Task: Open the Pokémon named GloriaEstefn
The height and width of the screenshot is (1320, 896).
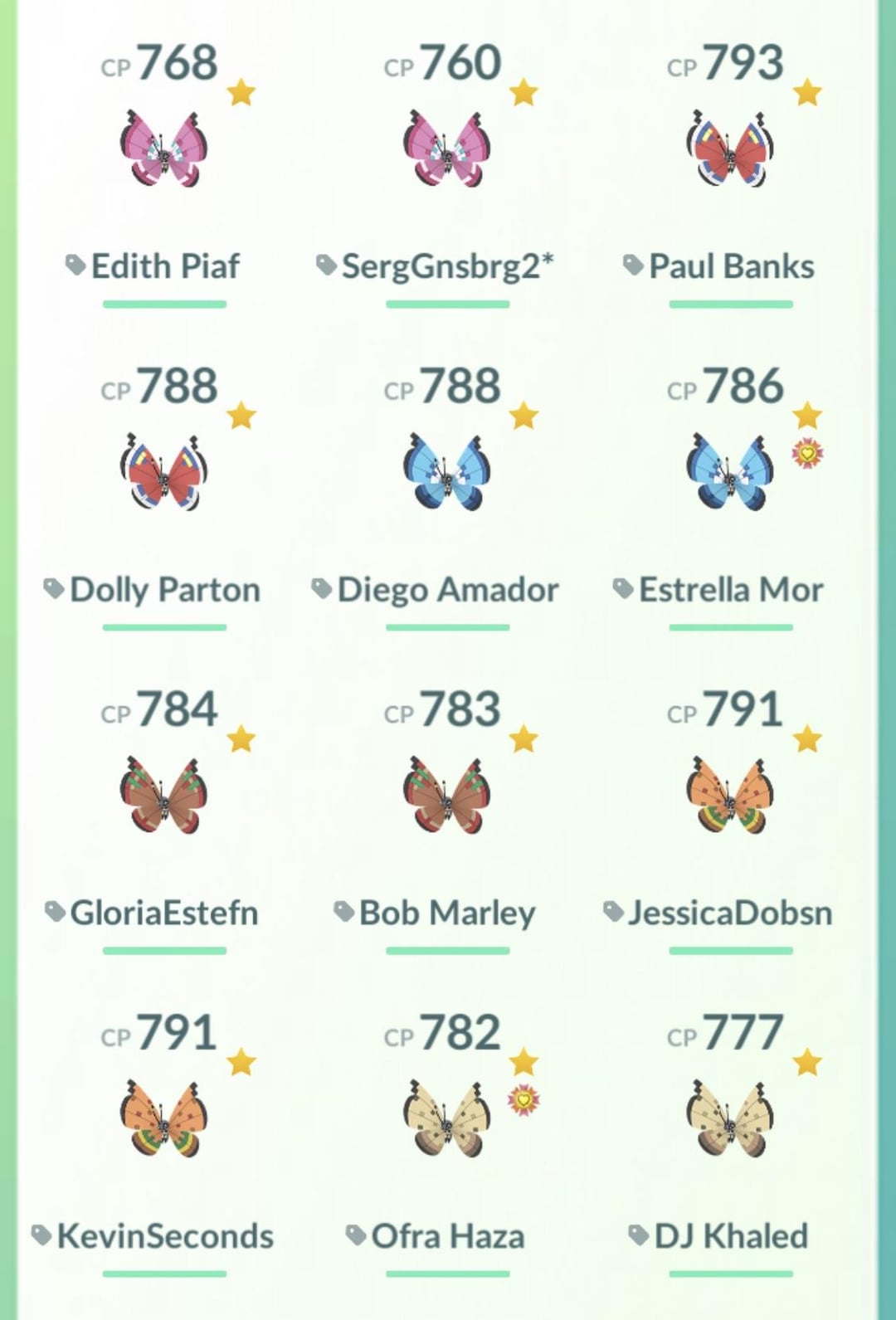Action: point(163,796)
